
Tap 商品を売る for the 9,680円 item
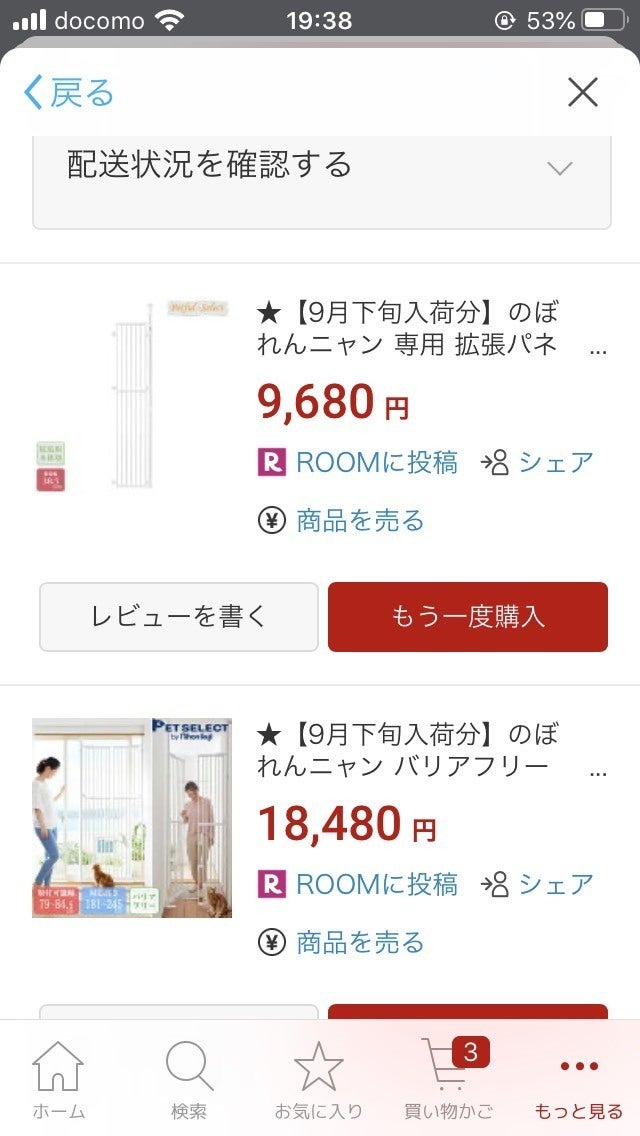pos(342,520)
